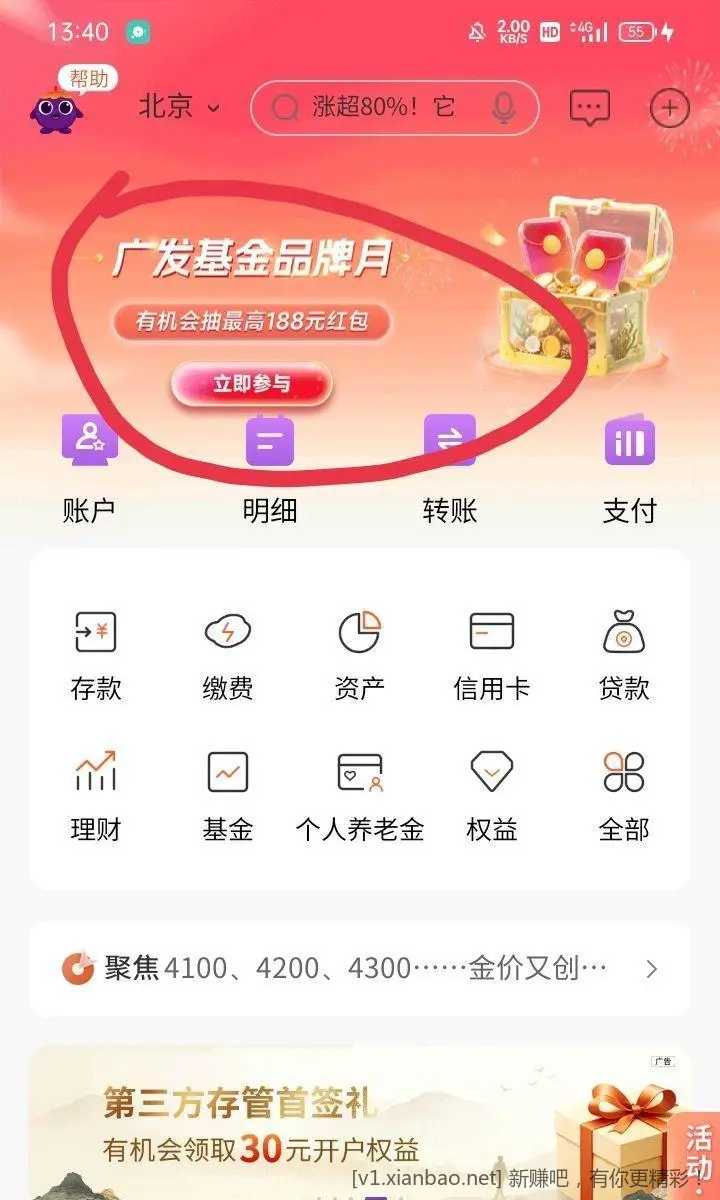Open the 聚焦 gold price news row
Screen dimensions: 720x1200
point(360,968)
